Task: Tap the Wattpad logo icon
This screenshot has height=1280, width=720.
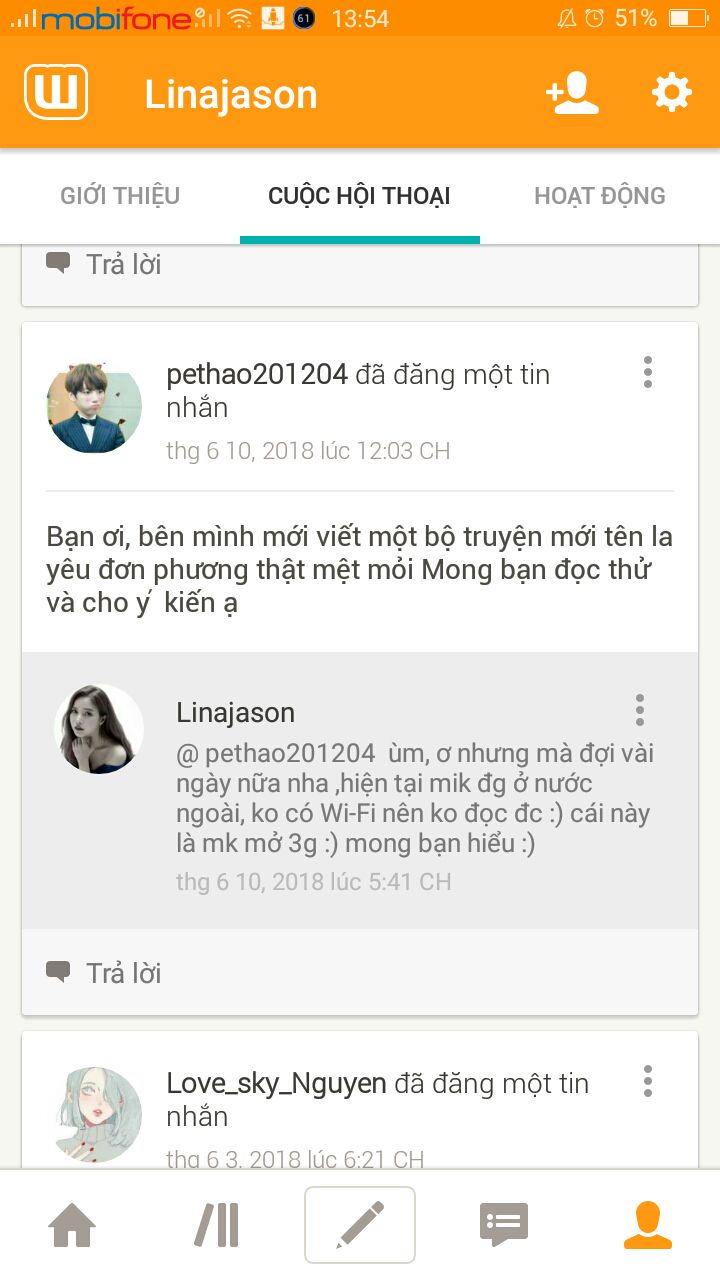Action: [x=56, y=93]
